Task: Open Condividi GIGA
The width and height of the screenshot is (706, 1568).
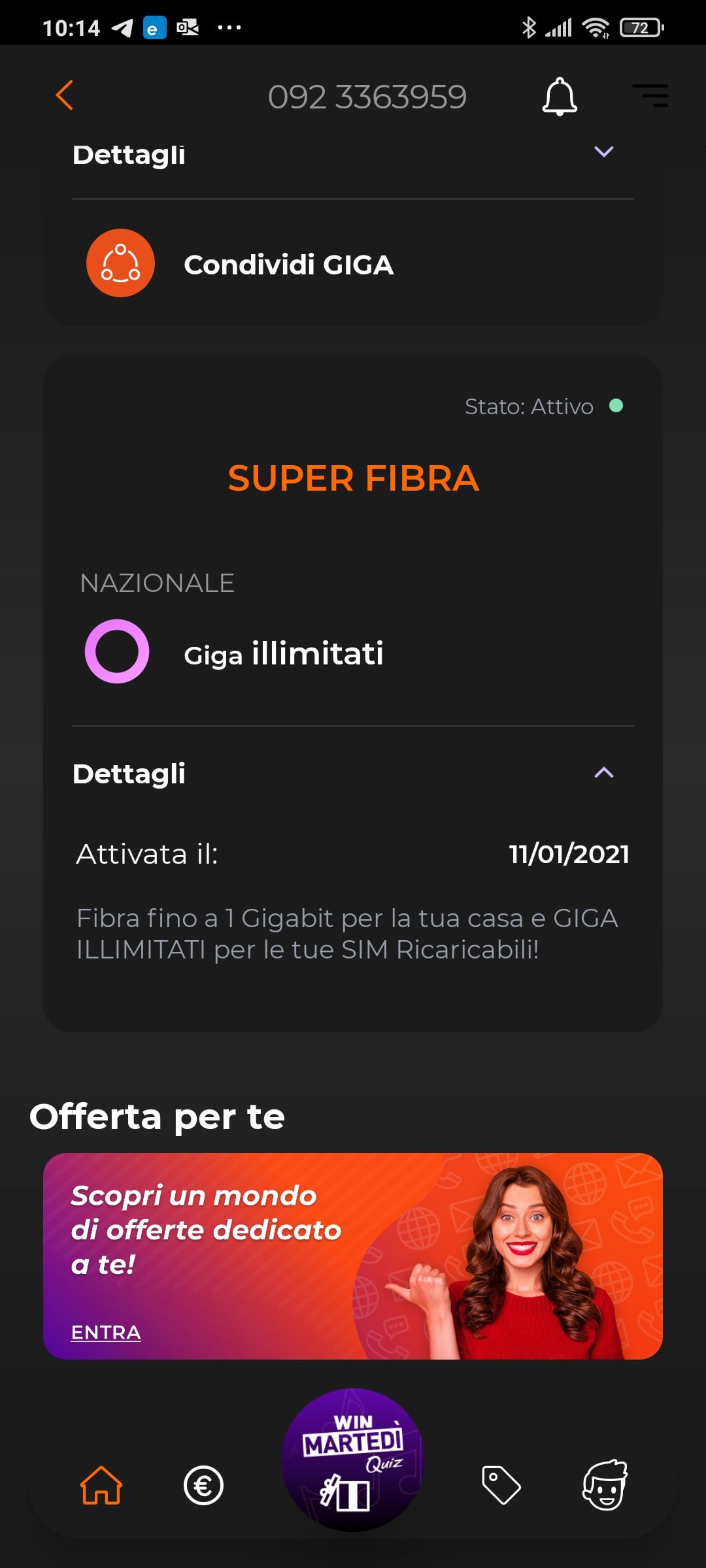Action: pos(288,265)
